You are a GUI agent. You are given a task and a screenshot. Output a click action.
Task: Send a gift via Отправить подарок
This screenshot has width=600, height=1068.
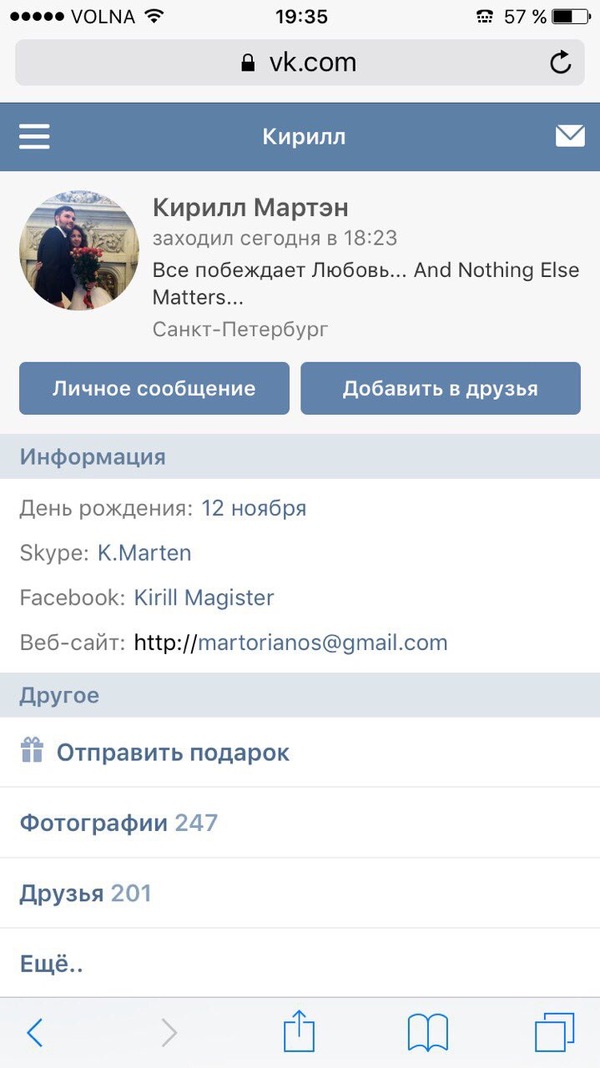coord(172,753)
